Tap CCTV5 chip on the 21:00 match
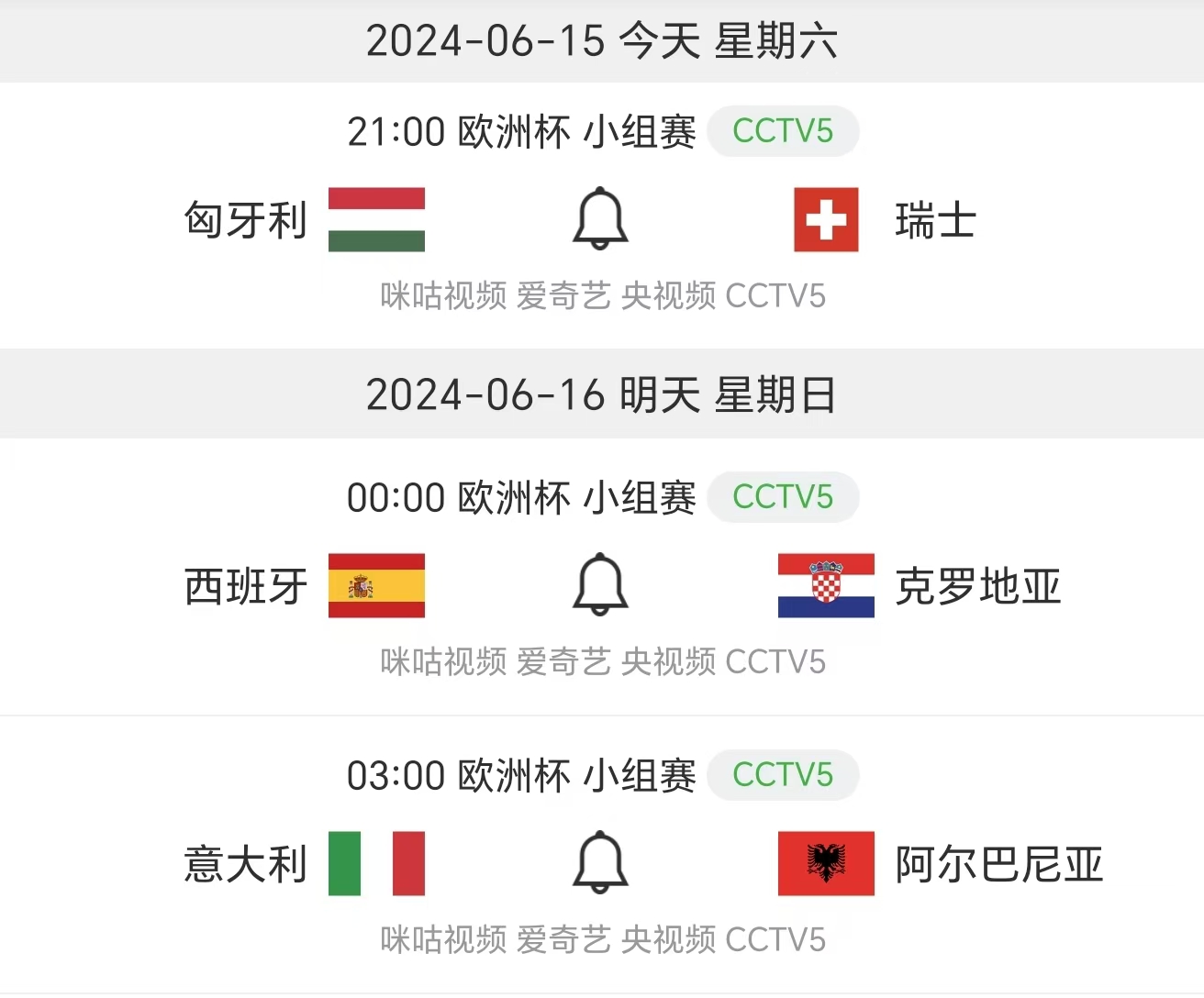Screen dimensions: 1204x998 pyautogui.click(x=783, y=131)
